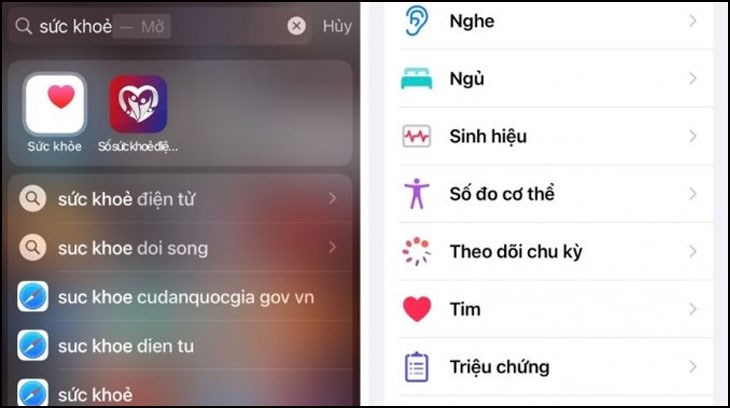This screenshot has width=730, height=408.
Task: Clear the search text
Action: point(297,26)
